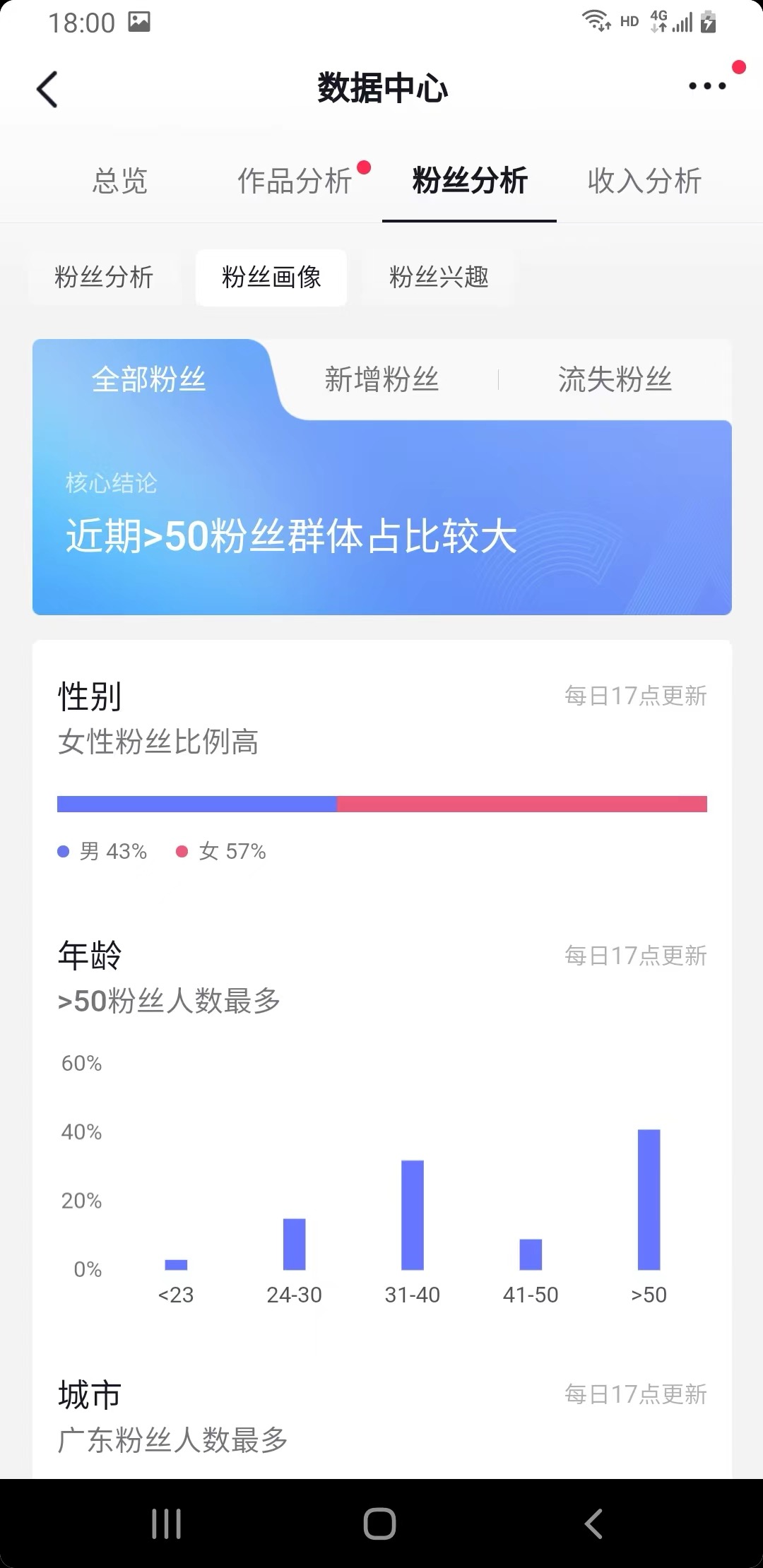The height and width of the screenshot is (1568, 763).
Task: Open the three-dot overflow menu
Action: point(707,86)
